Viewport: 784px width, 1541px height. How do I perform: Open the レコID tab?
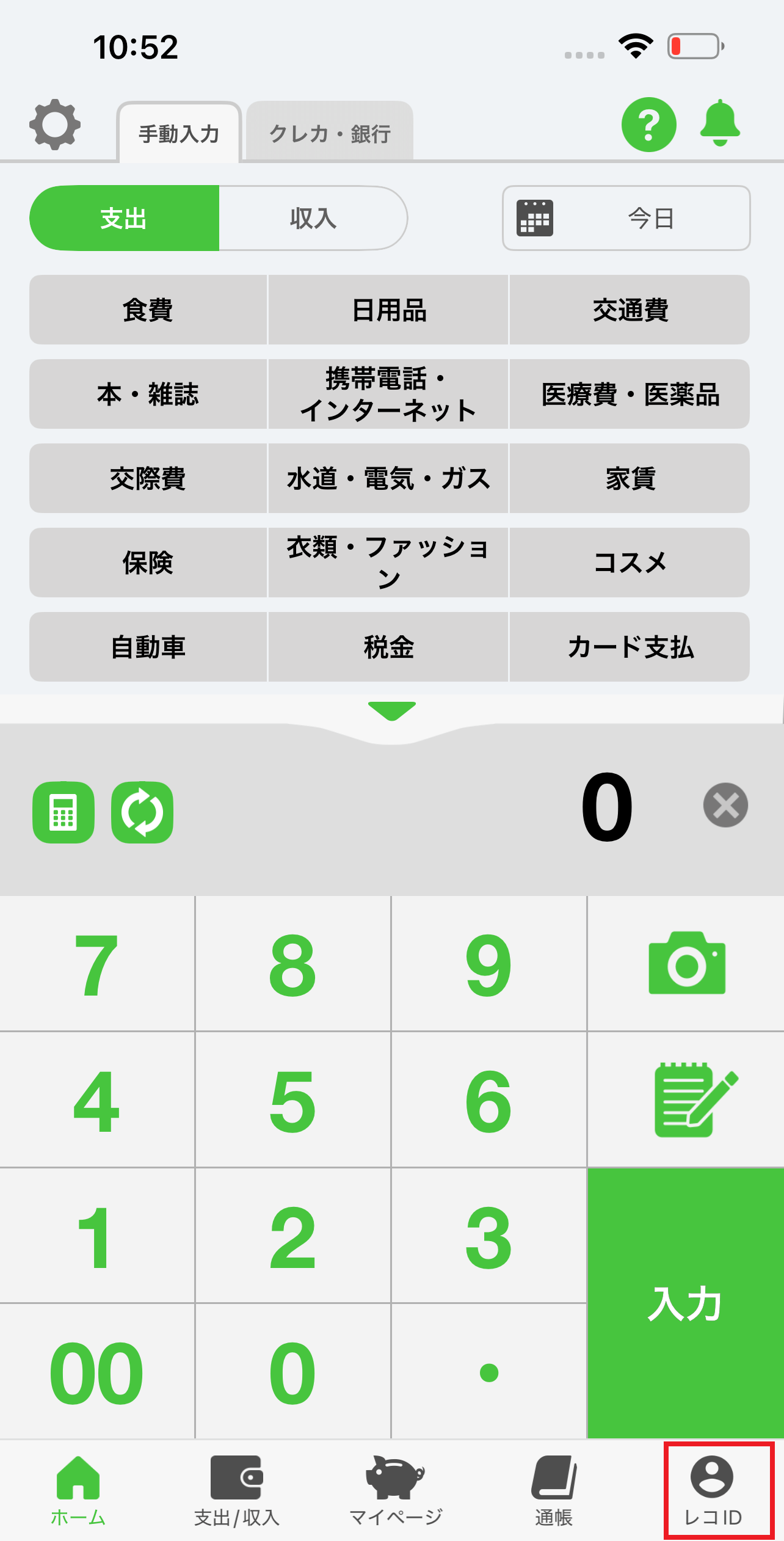tap(713, 1490)
